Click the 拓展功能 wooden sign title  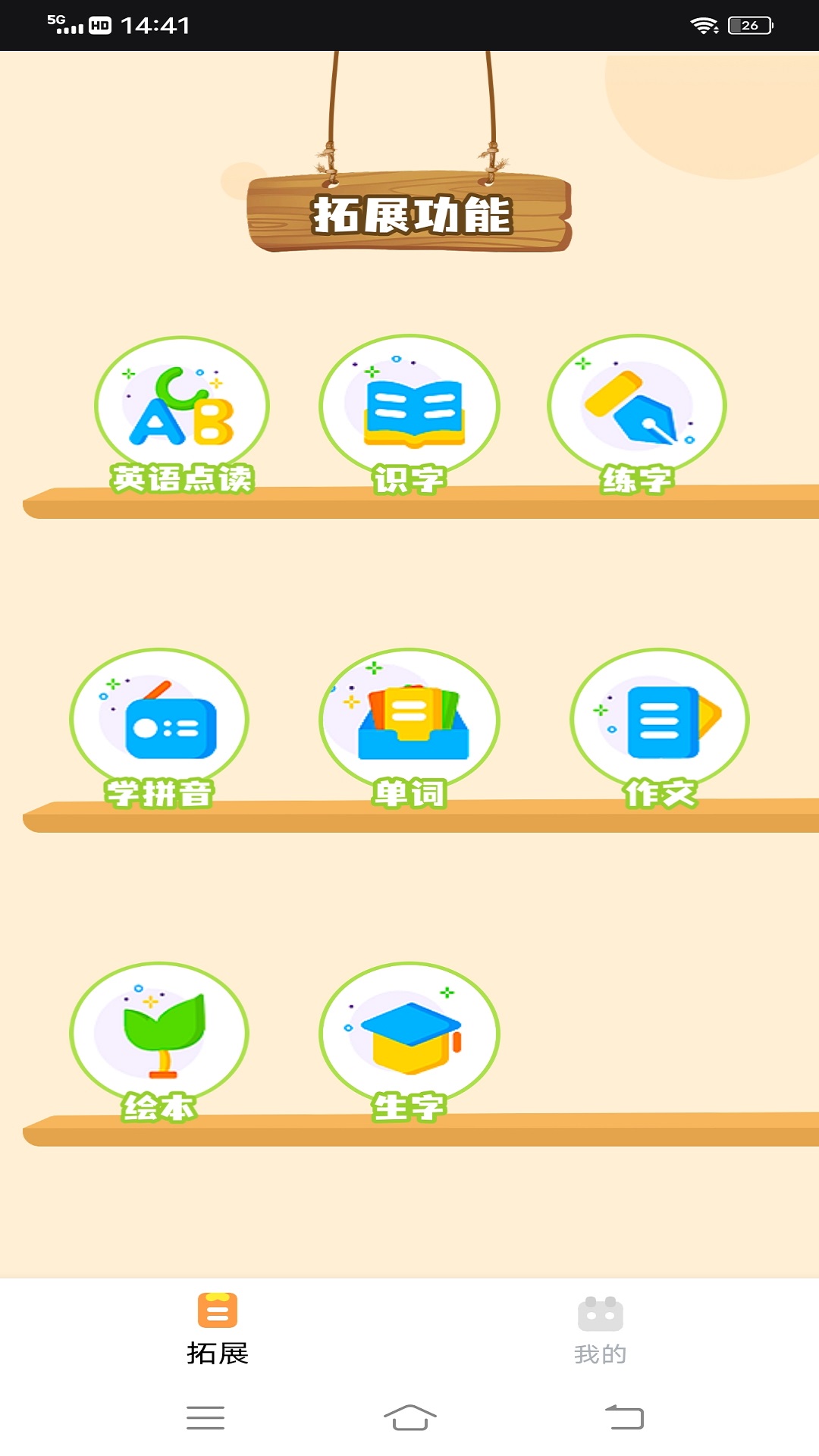409,215
